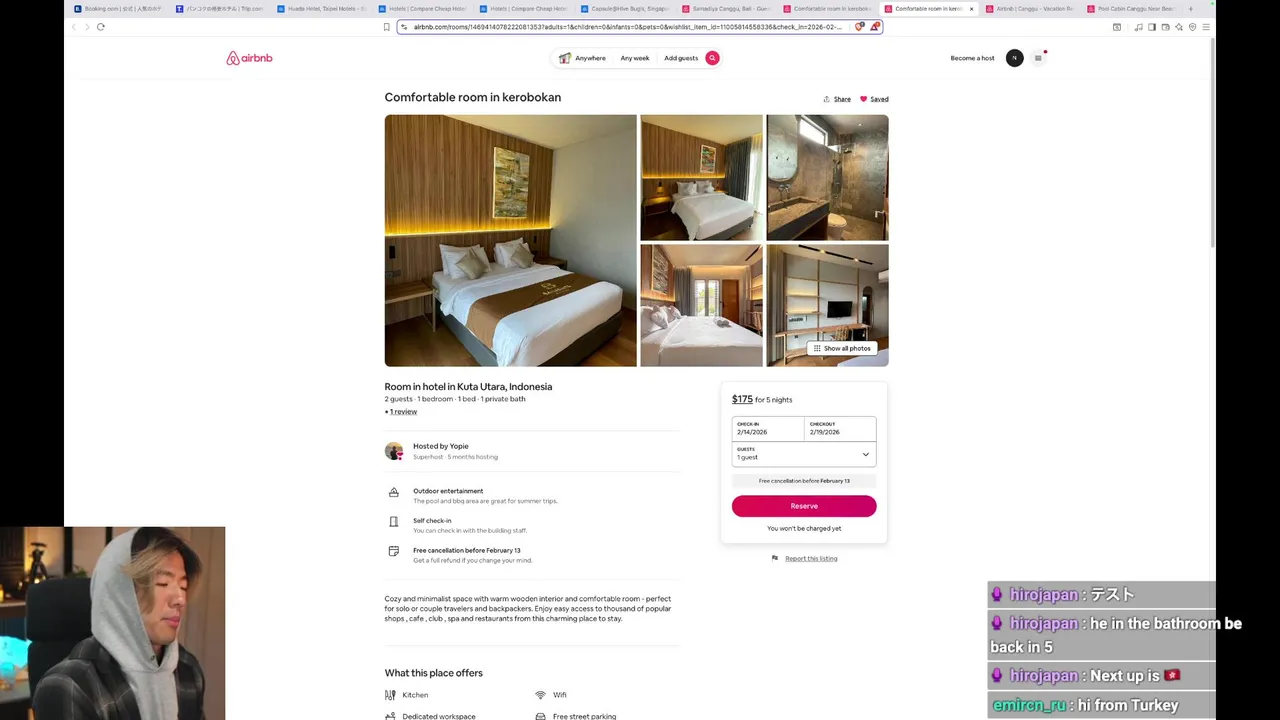View host Yopie's profile
Screen dimensions: 1280x720
(x=394, y=451)
